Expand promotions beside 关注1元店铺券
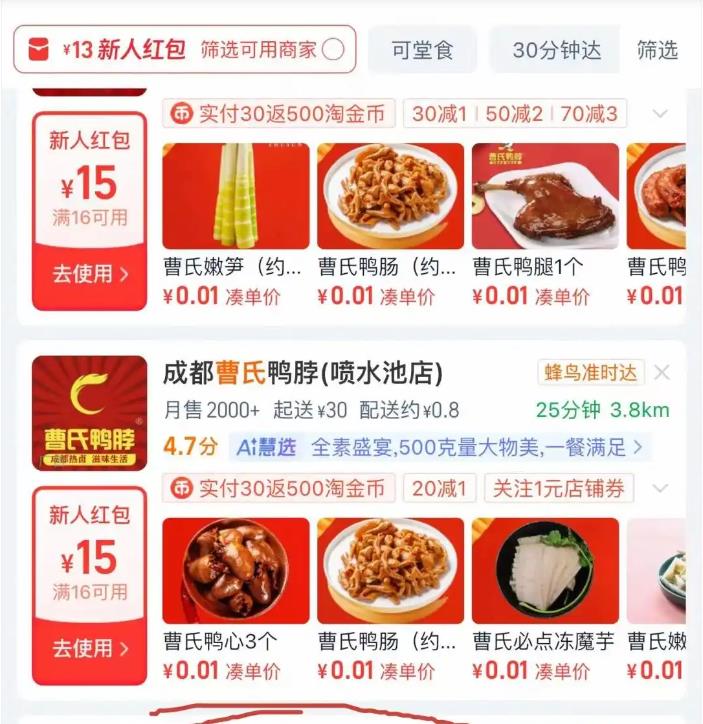The width and height of the screenshot is (703, 724). coord(659,489)
